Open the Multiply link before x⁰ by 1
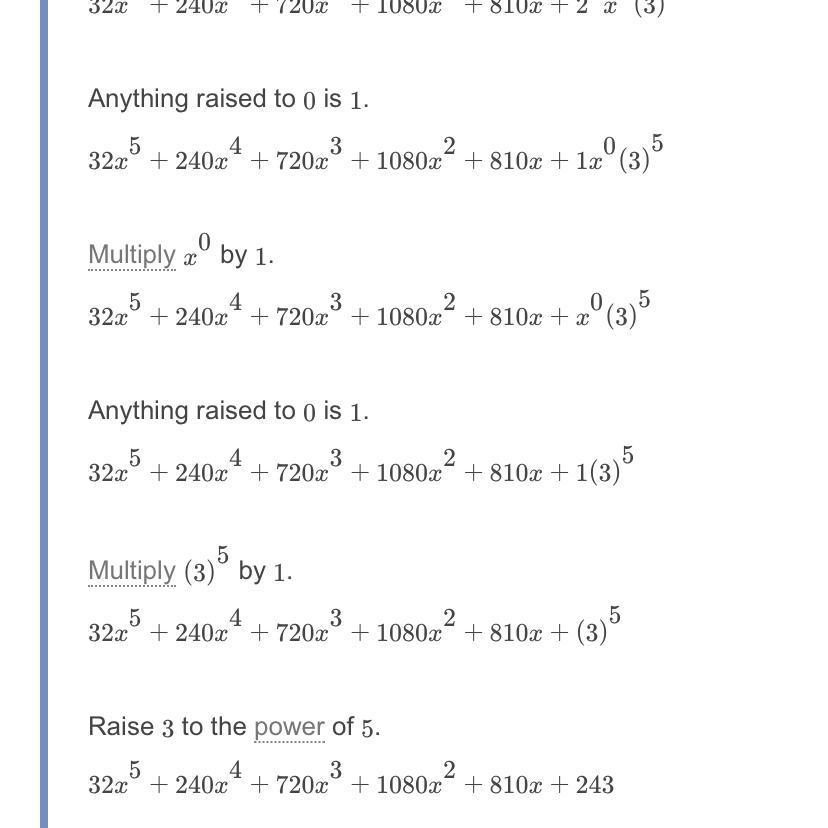This screenshot has width=828, height=828. (x=131, y=255)
